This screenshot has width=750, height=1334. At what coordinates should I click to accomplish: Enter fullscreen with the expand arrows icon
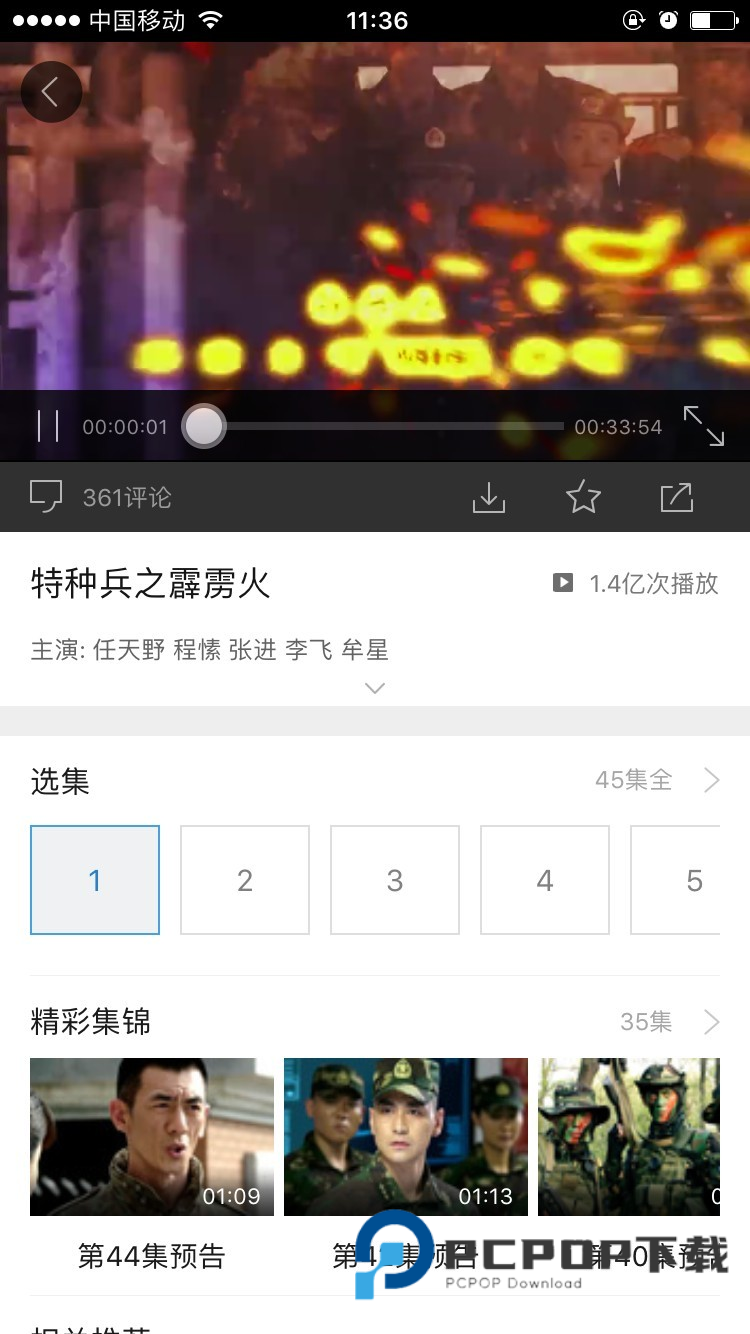coord(705,425)
